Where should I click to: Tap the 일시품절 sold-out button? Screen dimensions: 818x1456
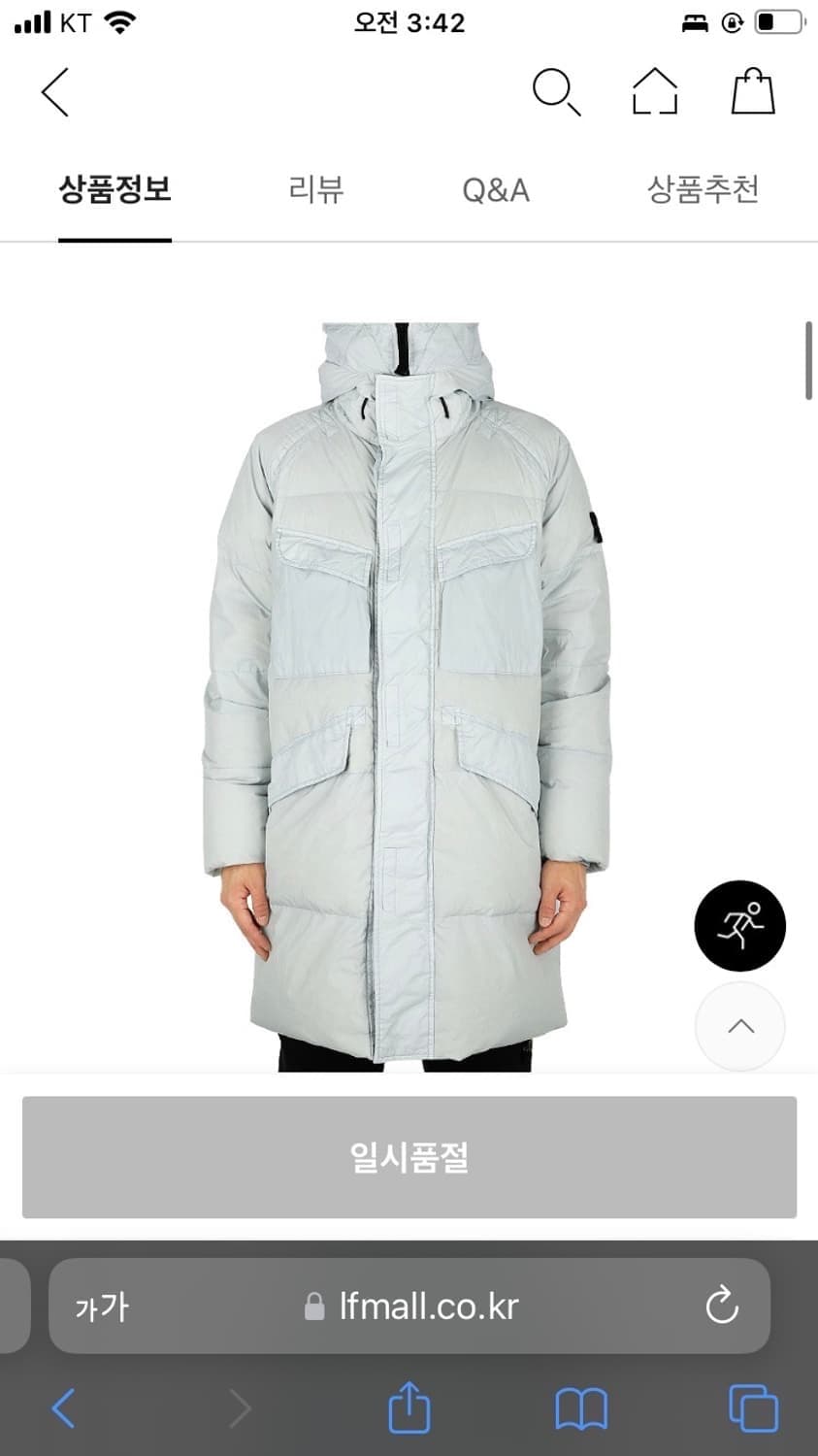(x=409, y=1157)
